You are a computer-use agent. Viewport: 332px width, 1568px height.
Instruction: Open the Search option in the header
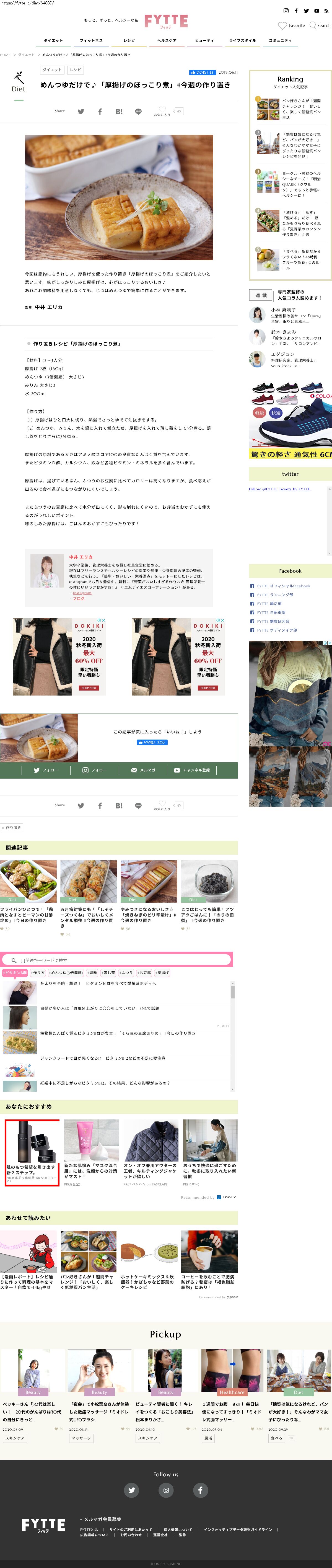(320, 25)
